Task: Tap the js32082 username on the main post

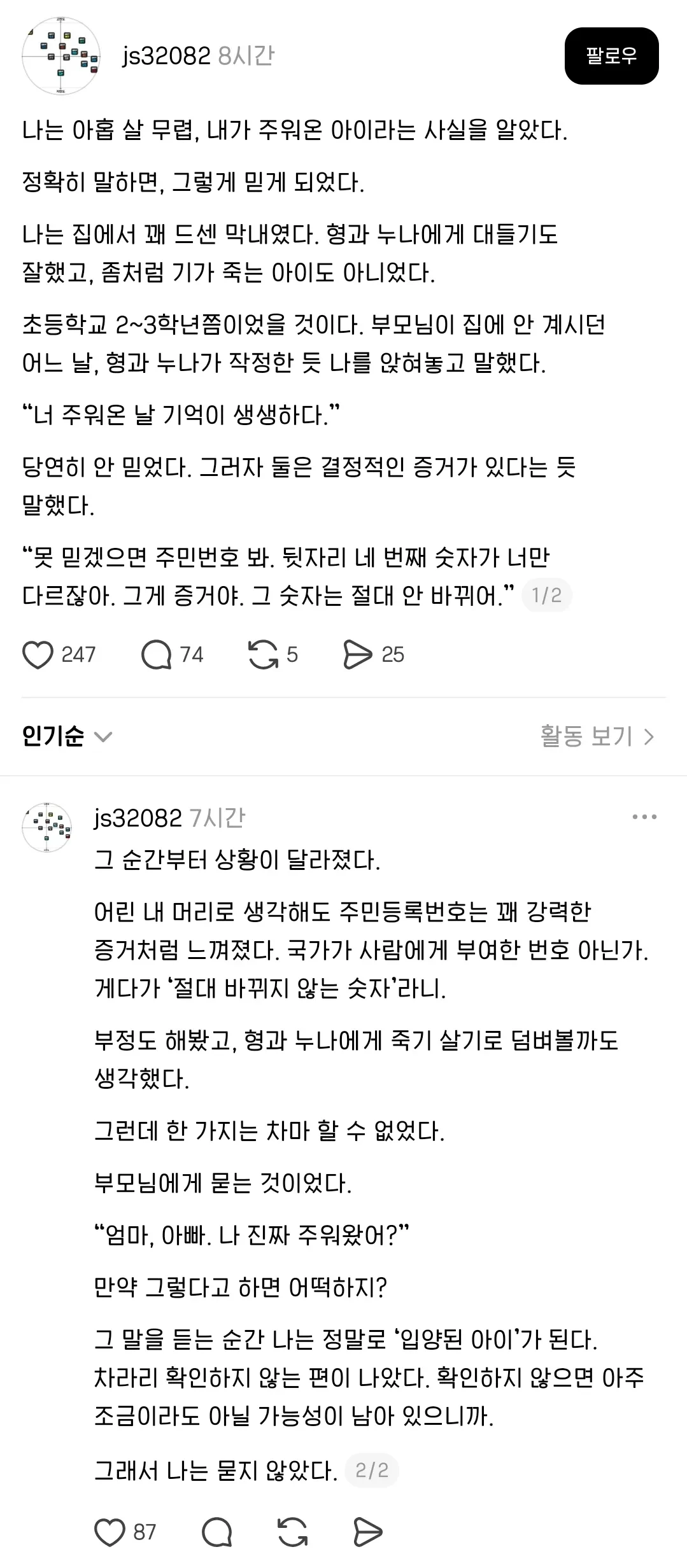Action: click(x=166, y=56)
